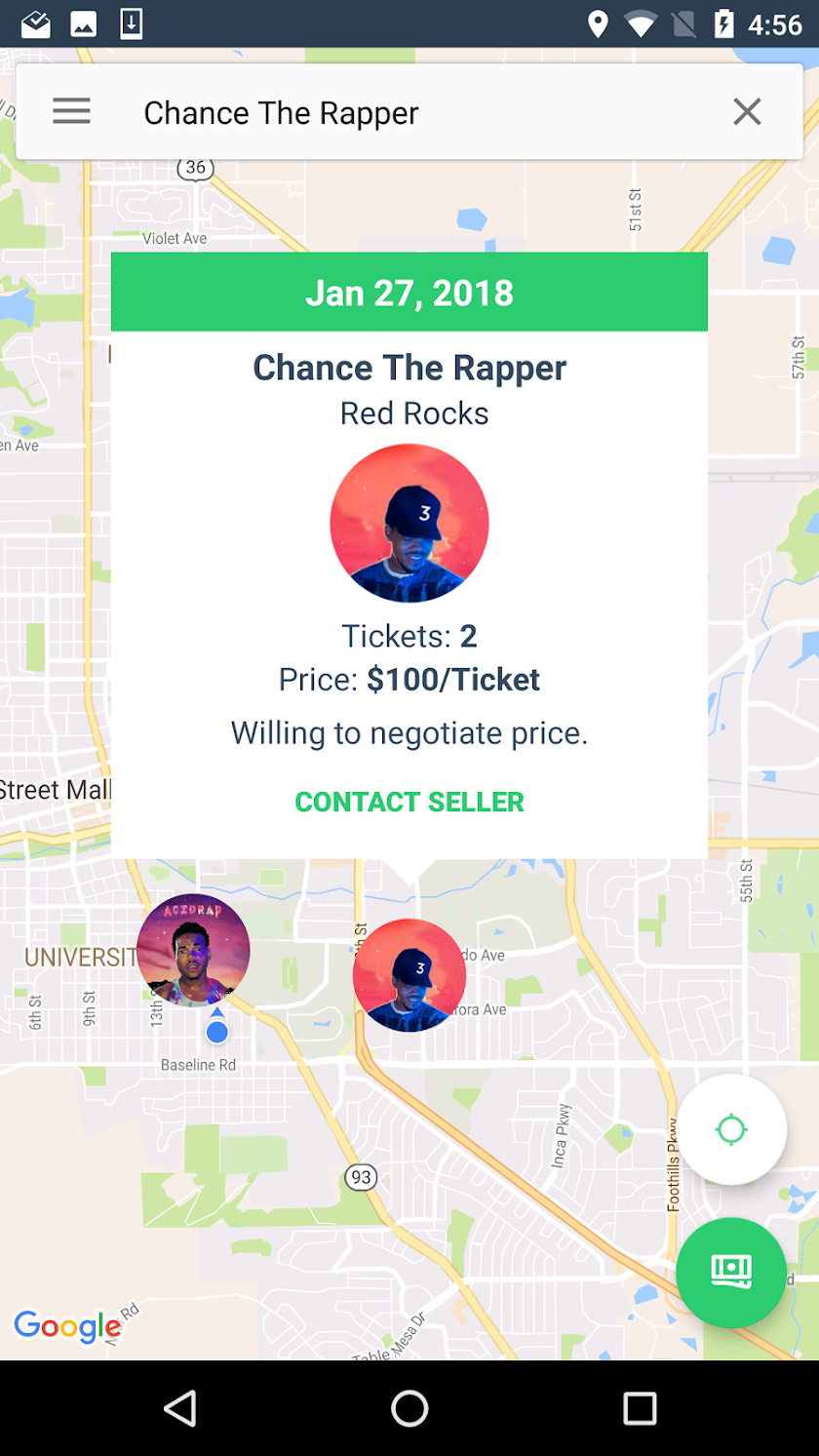
Task: Tap the green ticket floating button
Action: coord(731,1272)
